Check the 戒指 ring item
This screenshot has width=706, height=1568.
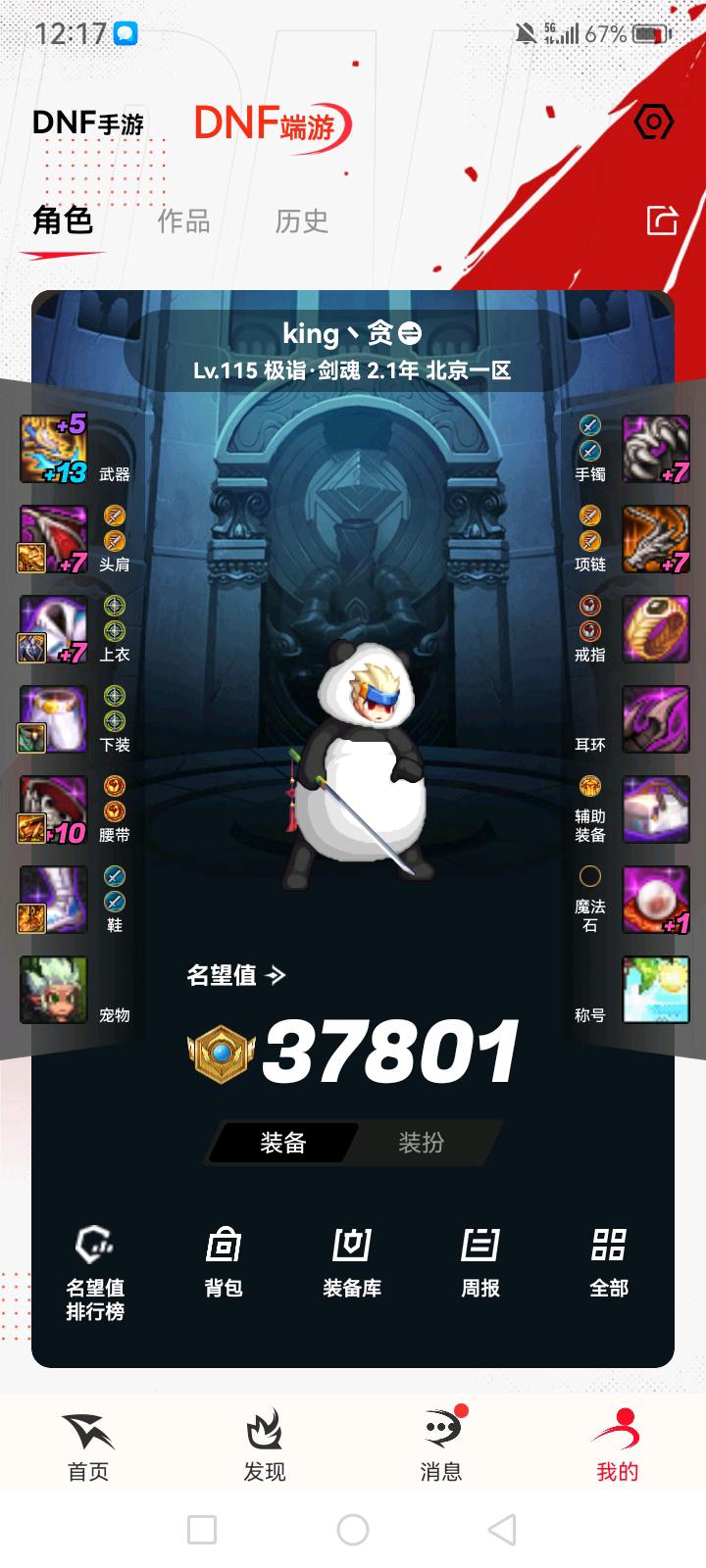656,630
